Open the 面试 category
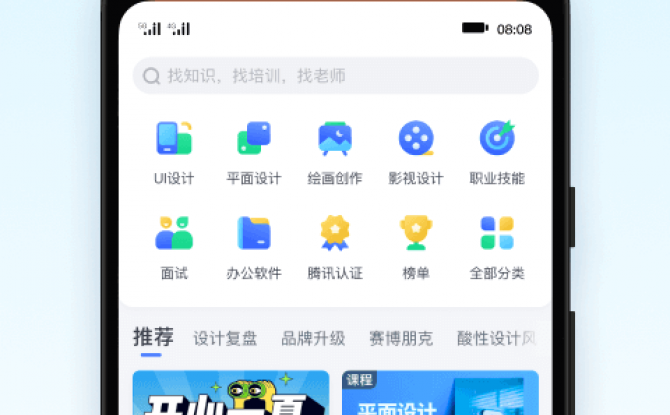The height and width of the screenshot is (415, 670). tap(173, 246)
